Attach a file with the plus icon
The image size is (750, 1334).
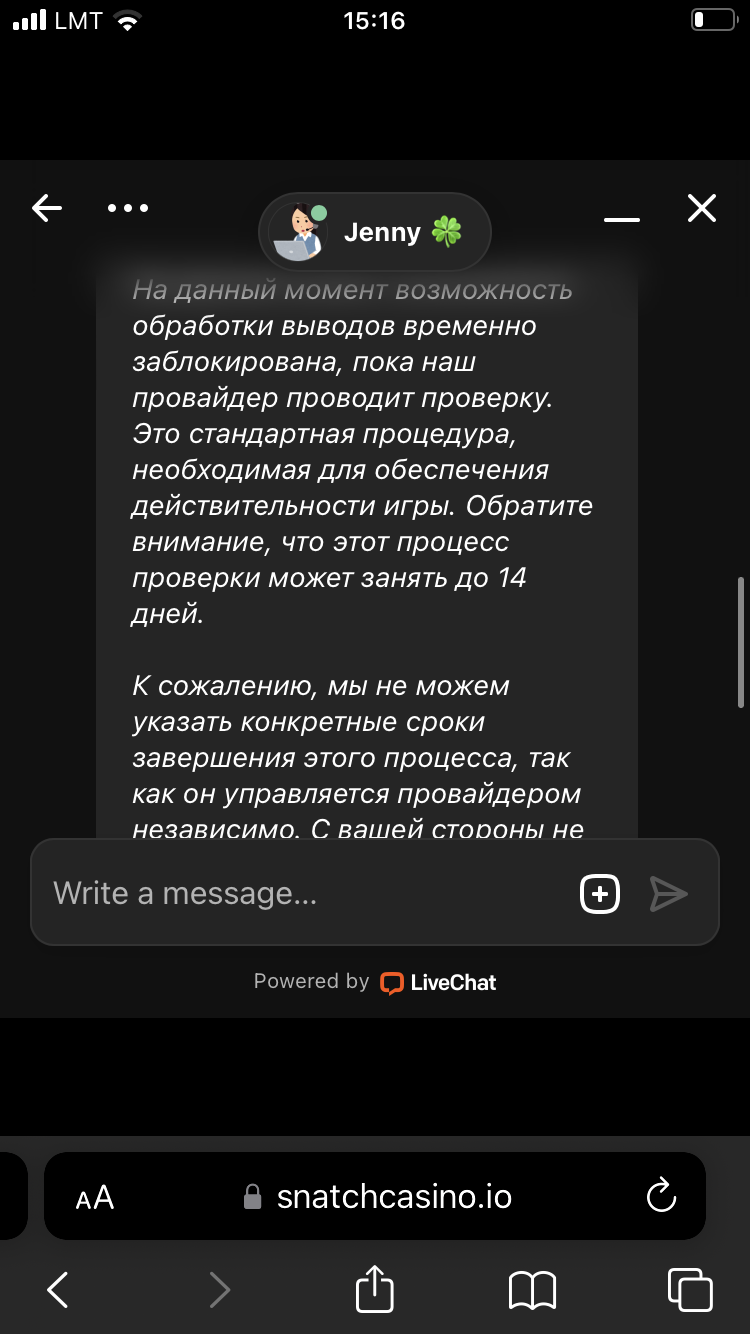pyautogui.click(x=600, y=893)
